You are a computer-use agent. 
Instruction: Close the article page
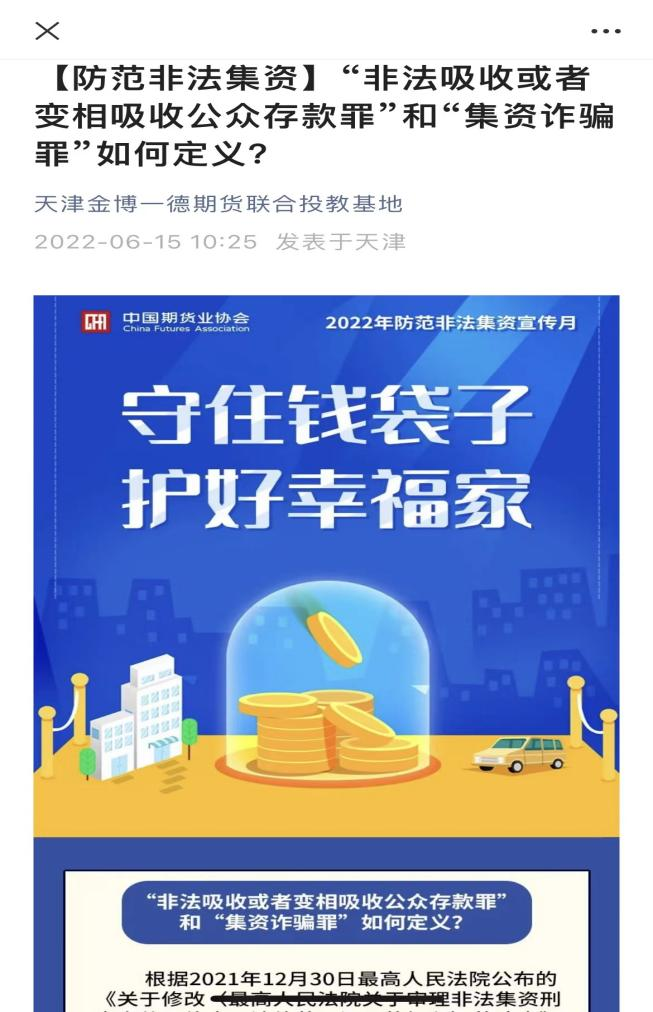47,31
